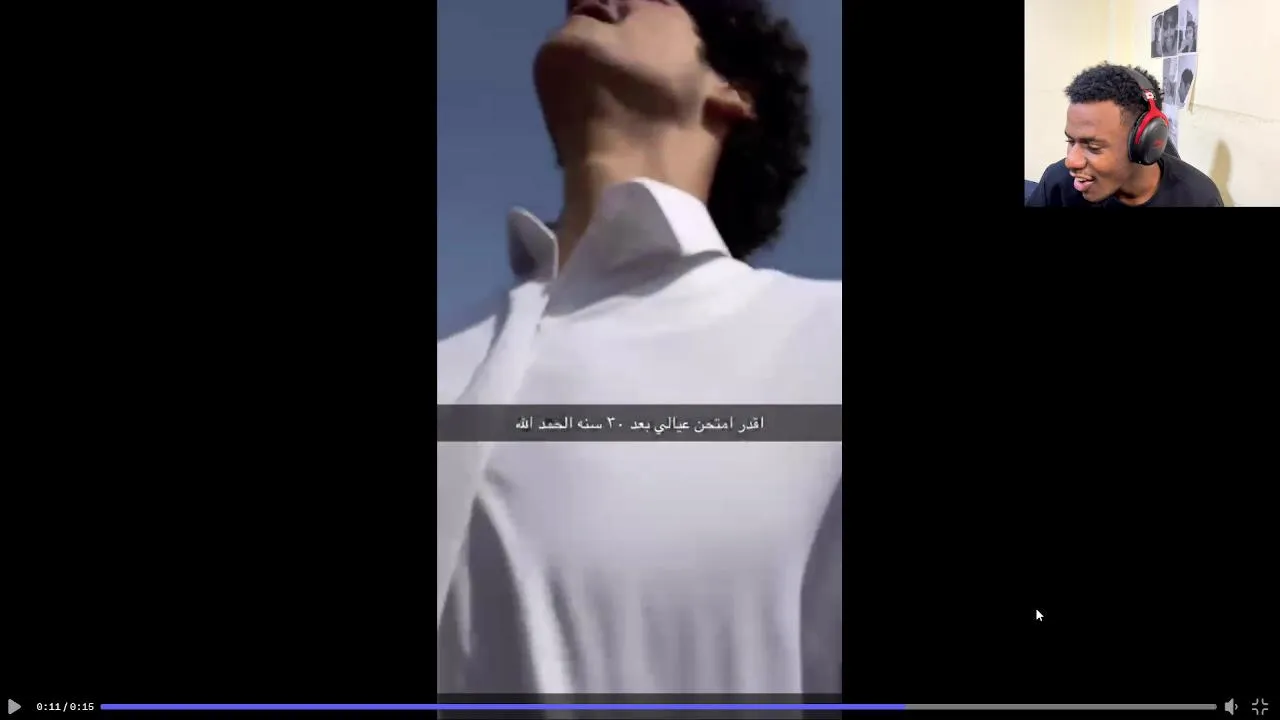Exit fullscreen mode
The width and height of the screenshot is (1280, 720).
tap(1260, 706)
